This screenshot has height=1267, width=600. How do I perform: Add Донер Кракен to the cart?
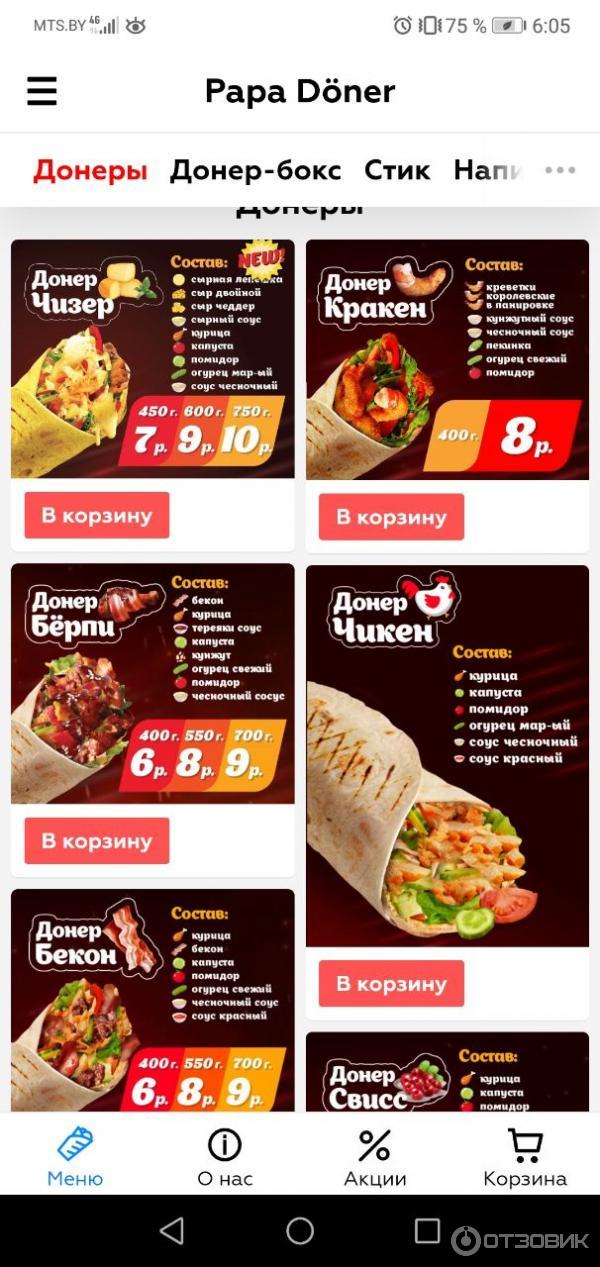pos(391,517)
